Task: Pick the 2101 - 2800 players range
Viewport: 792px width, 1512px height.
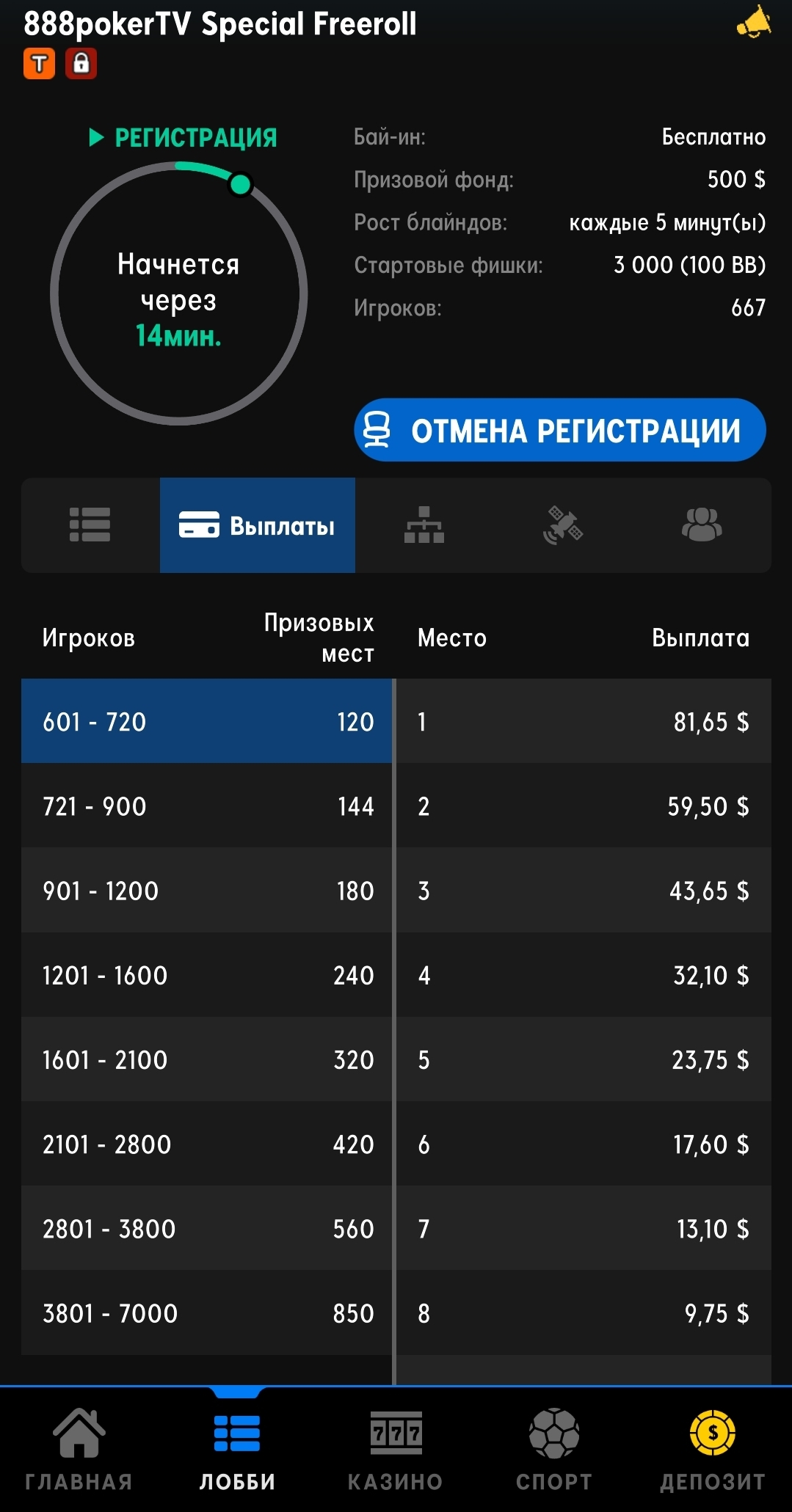Action: point(207,1144)
